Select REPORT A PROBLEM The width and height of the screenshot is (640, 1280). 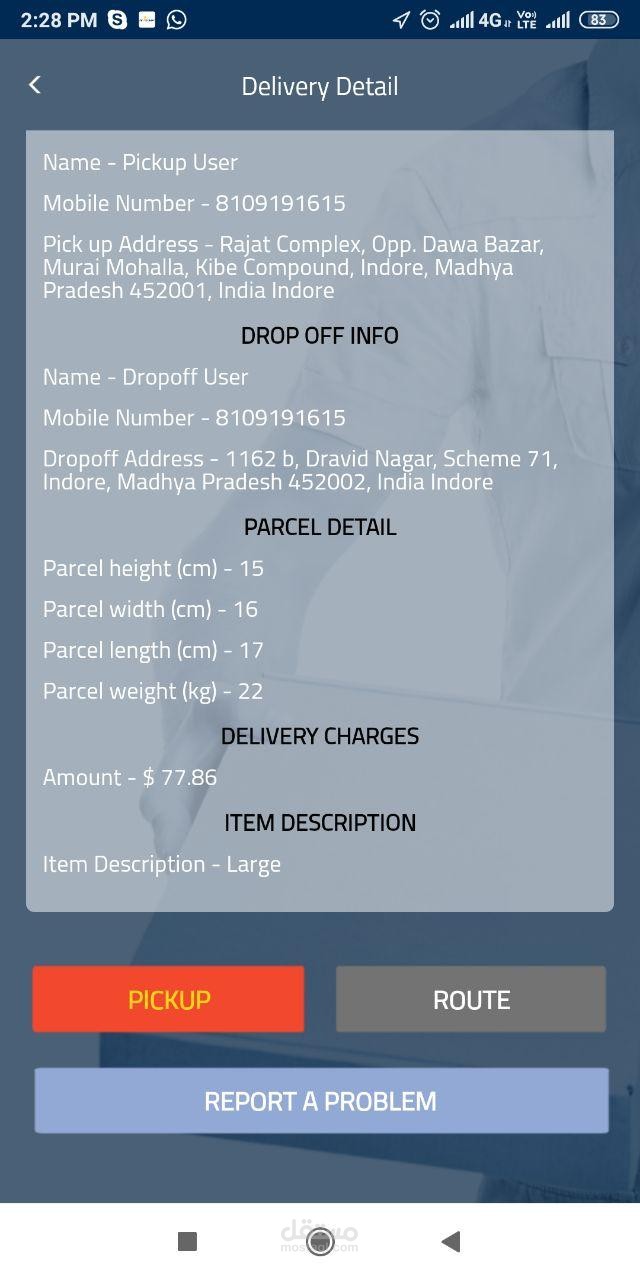click(321, 1101)
